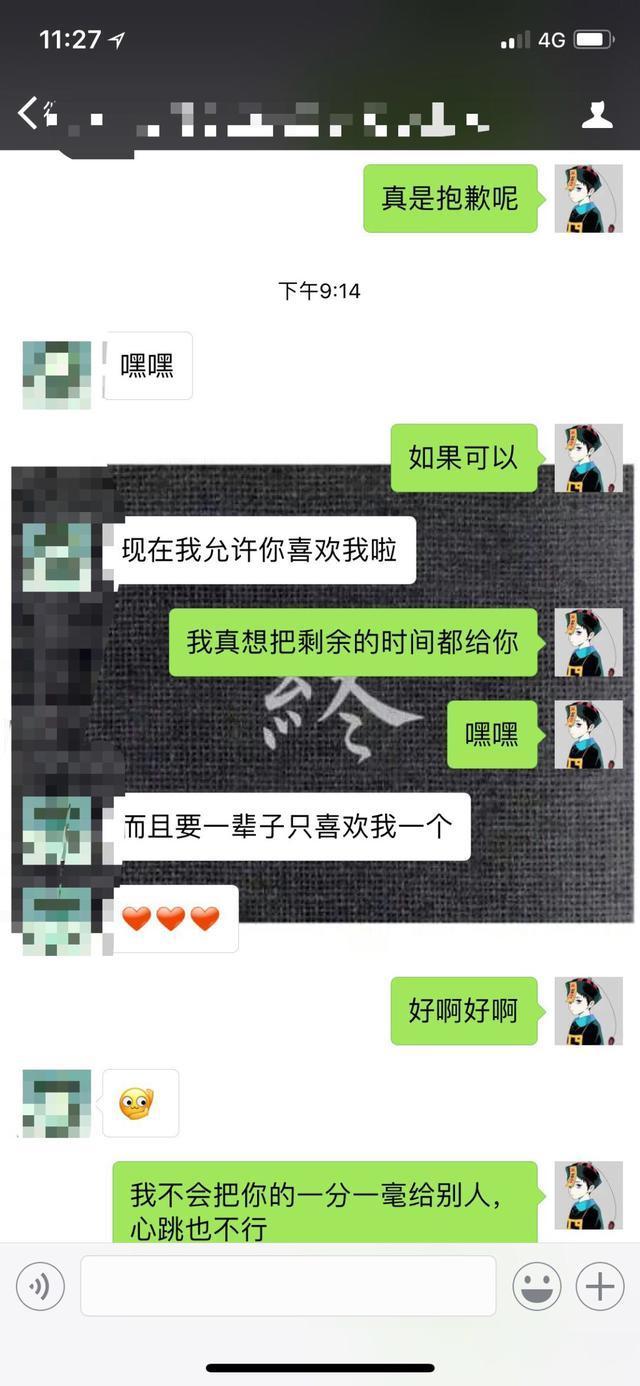Focus the message text field

point(288,1286)
